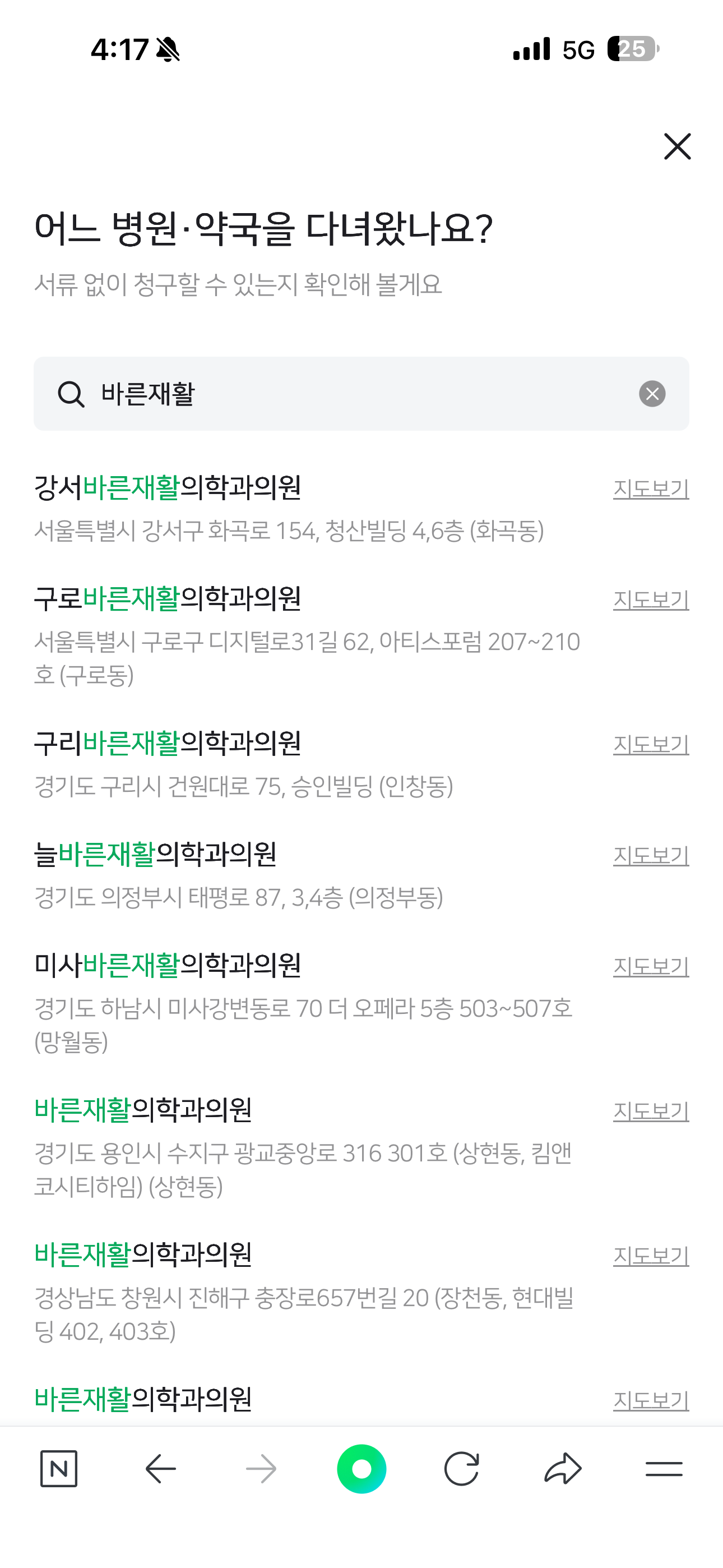
Task: Click the hospital search input field
Action: pyautogui.click(x=361, y=393)
